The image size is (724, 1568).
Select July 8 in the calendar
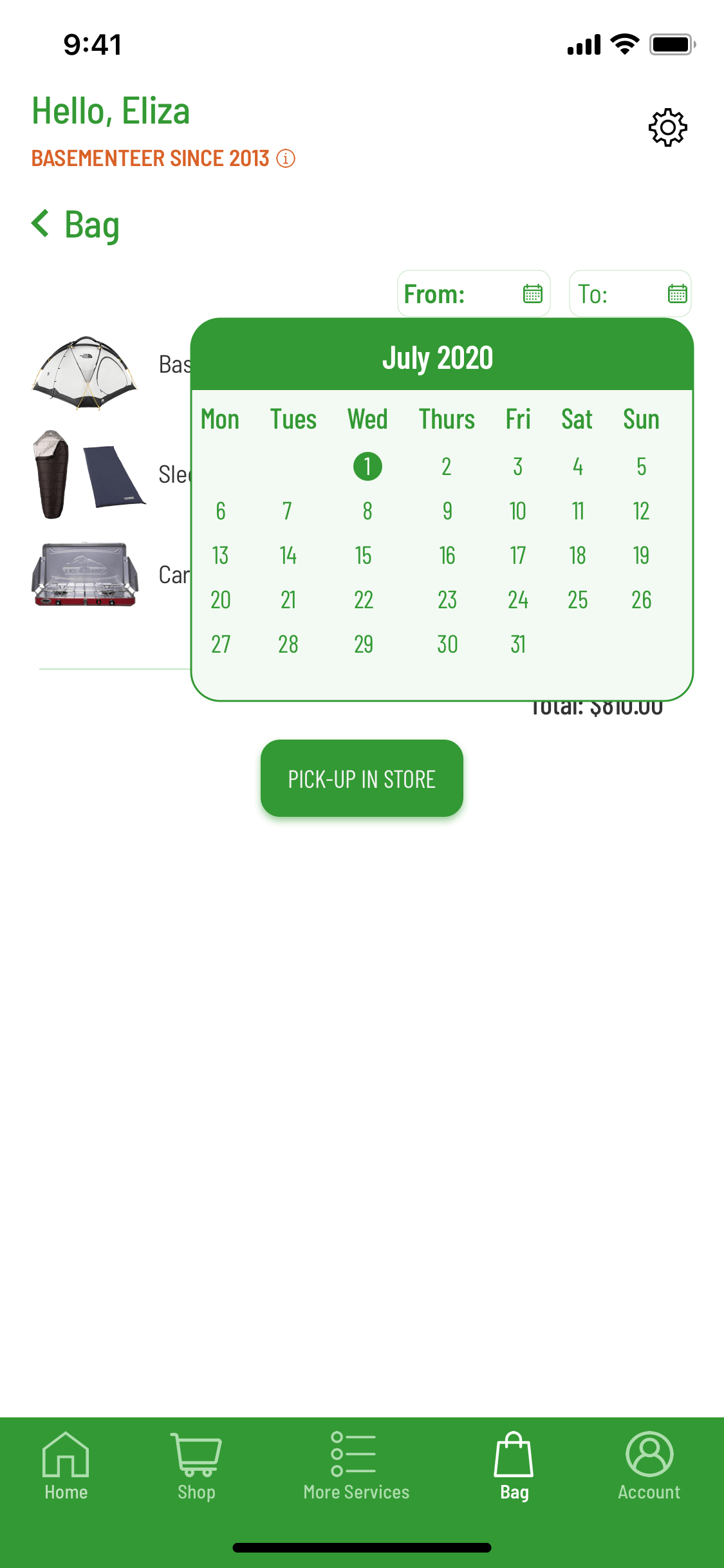[x=367, y=511]
